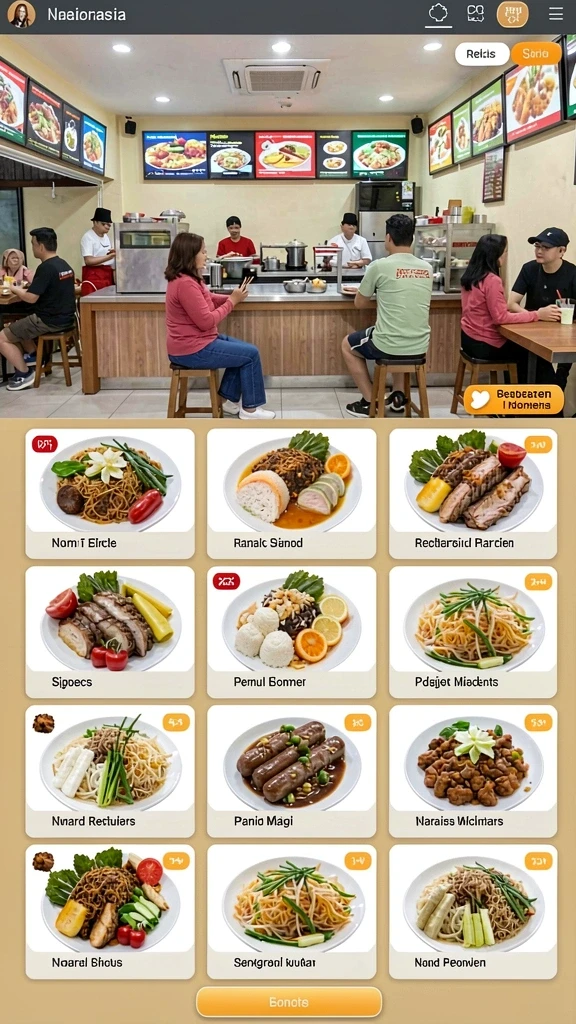View the Nuard Rectuiars dish
The width and height of the screenshot is (576, 1024).
pos(110,771)
